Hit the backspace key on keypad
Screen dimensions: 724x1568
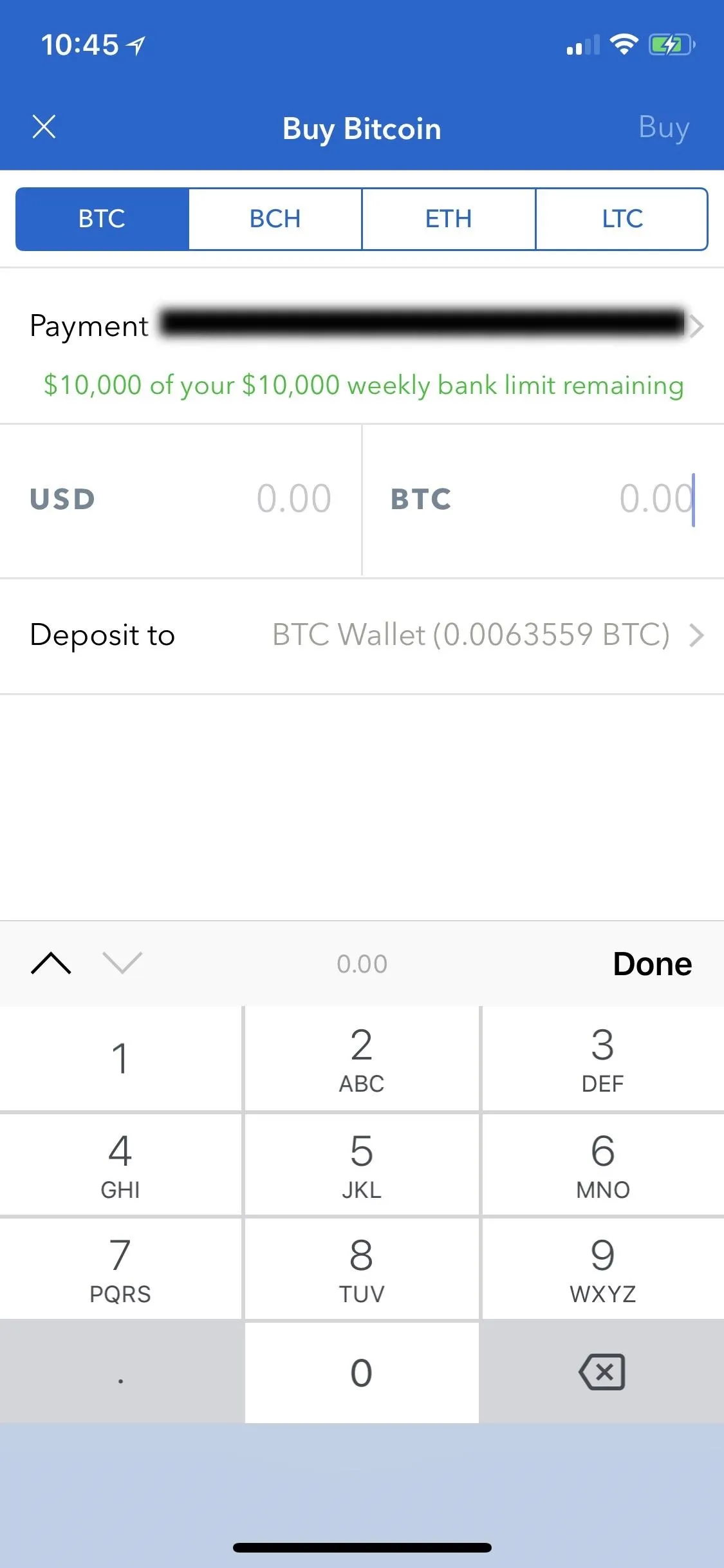[x=602, y=1372]
